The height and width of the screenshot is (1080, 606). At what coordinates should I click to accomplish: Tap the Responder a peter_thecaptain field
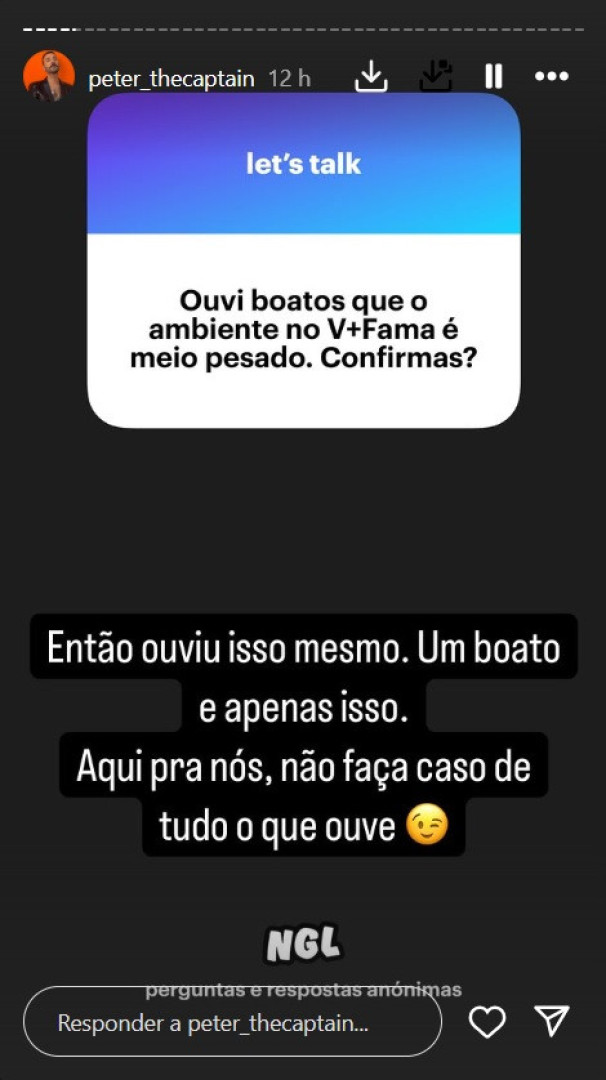(x=232, y=1021)
